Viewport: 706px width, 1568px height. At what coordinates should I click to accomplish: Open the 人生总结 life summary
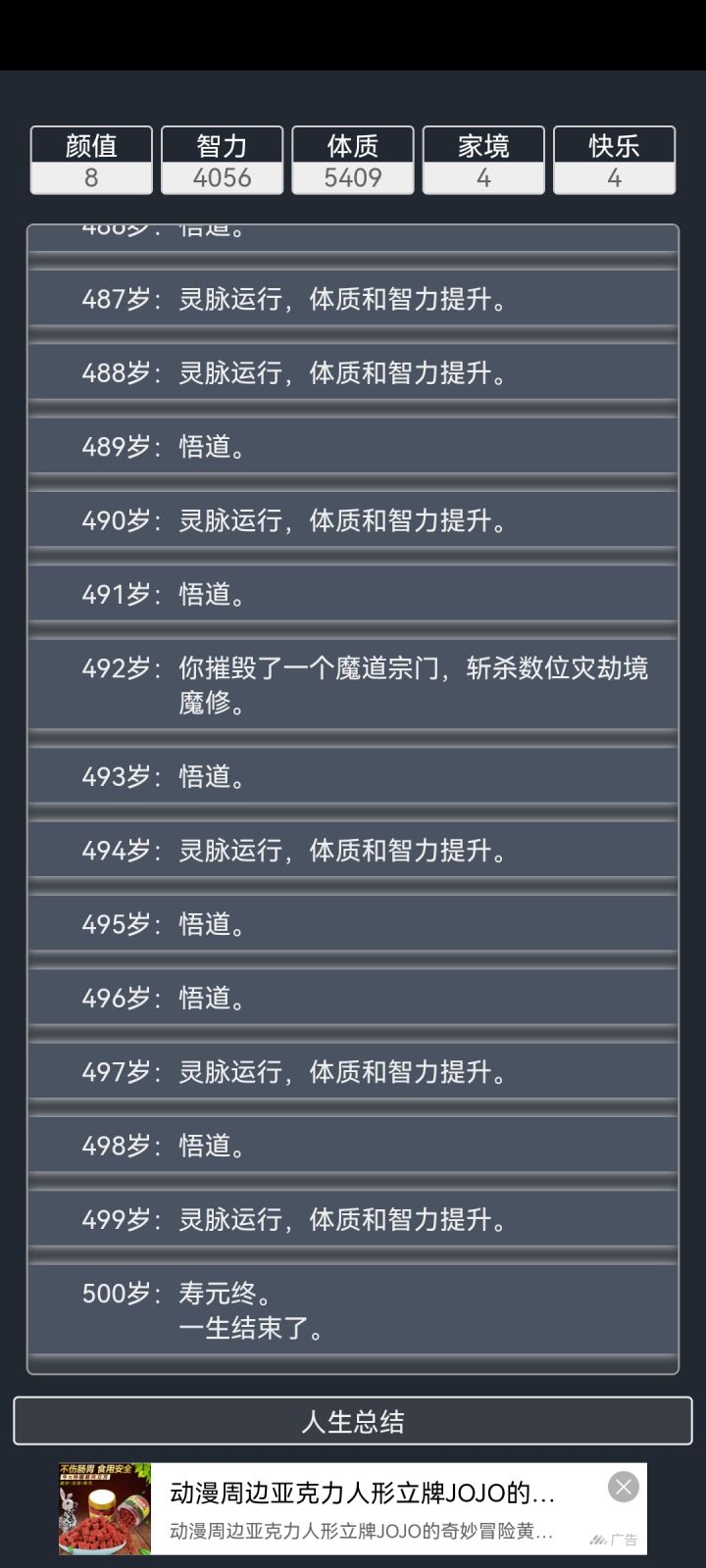[353, 1422]
